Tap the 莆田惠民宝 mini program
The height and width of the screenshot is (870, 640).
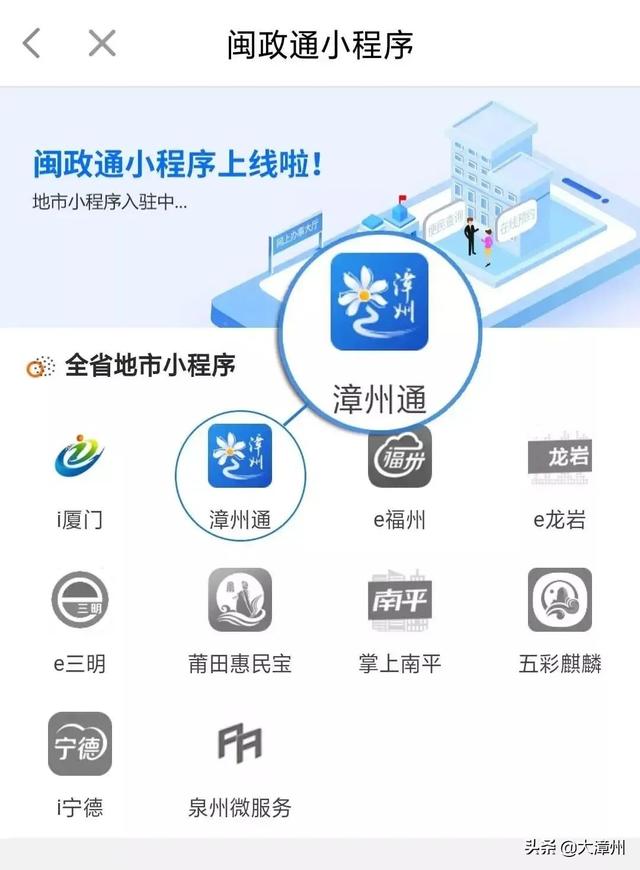pyautogui.click(x=240, y=600)
